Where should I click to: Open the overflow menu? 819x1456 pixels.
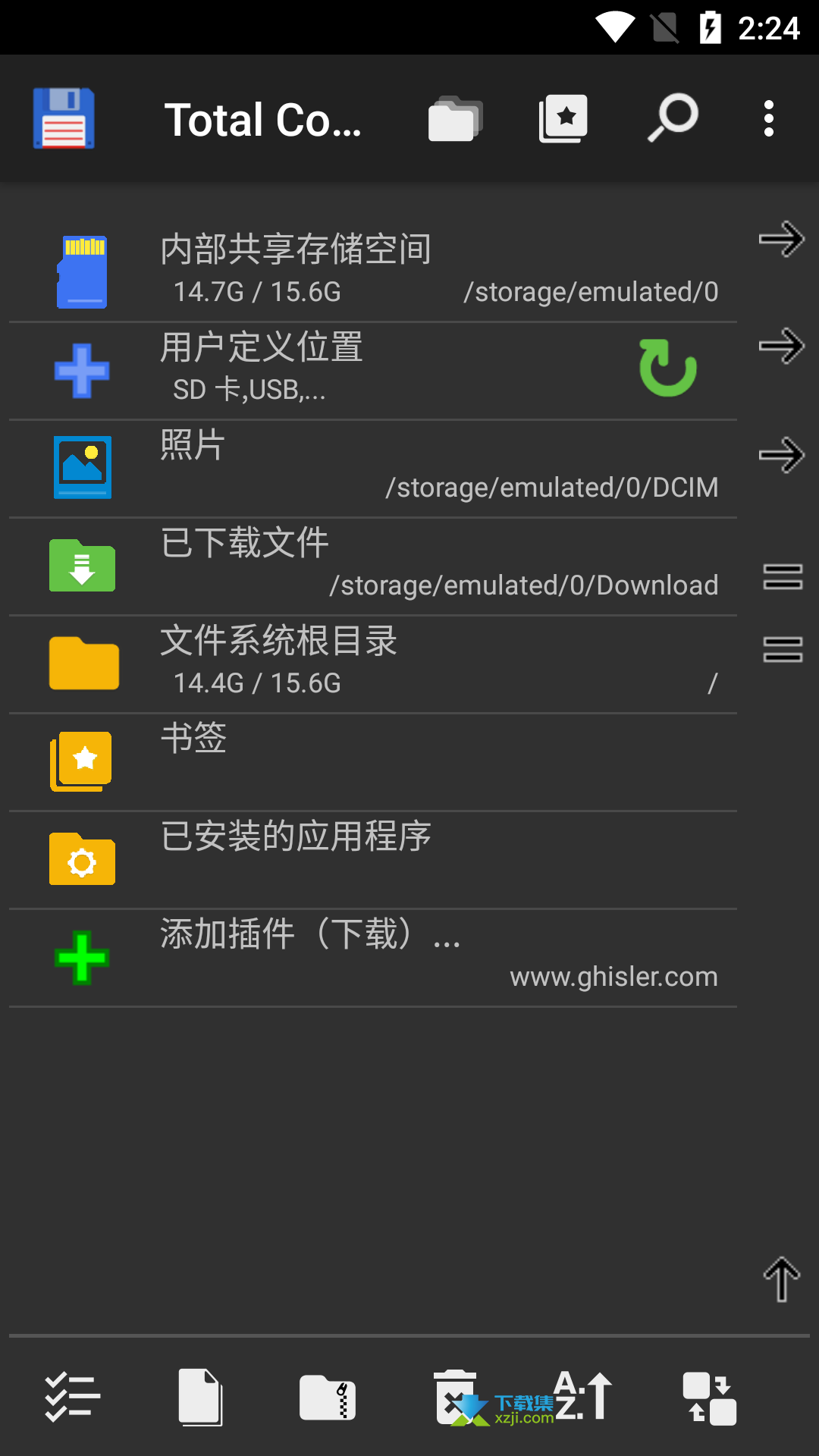click(769, 119)
